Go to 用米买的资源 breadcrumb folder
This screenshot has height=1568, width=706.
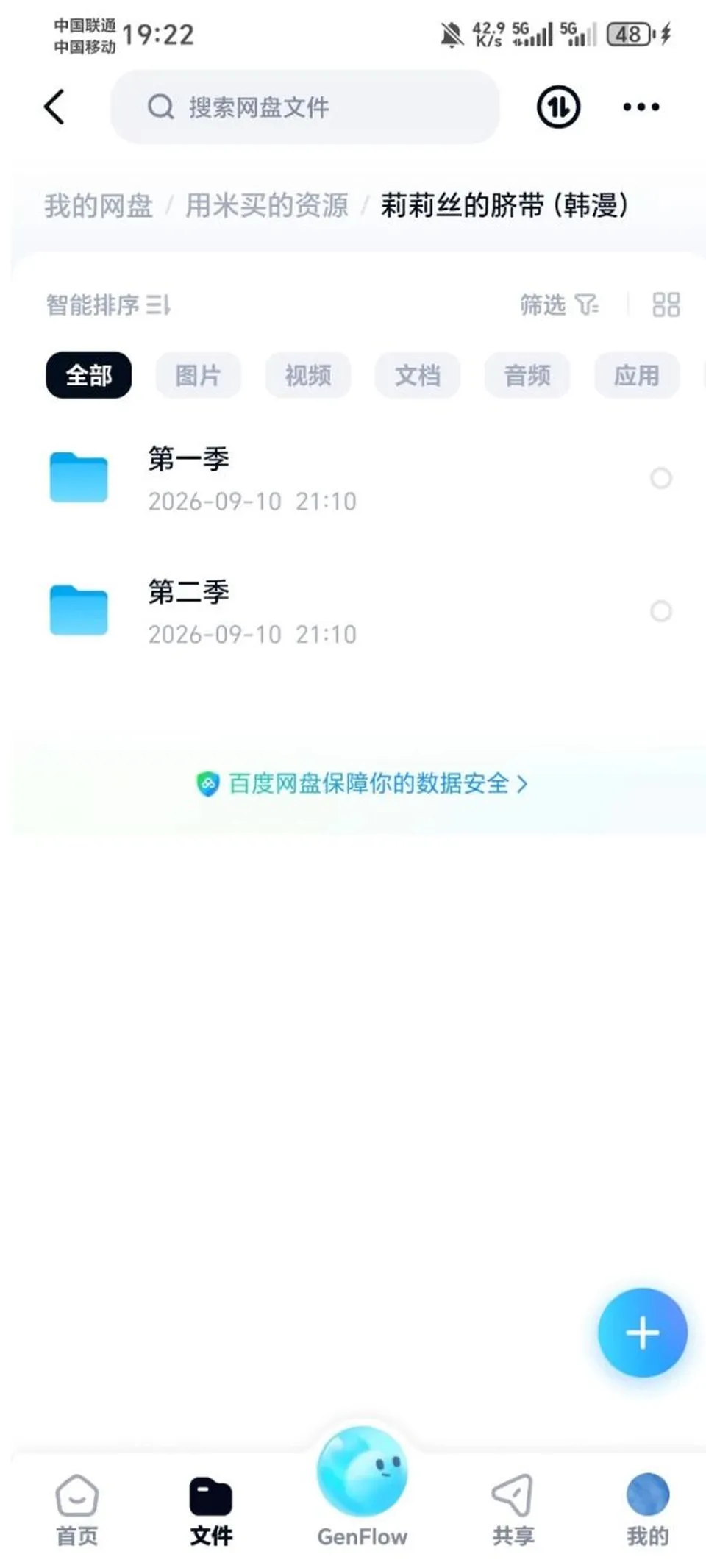(x=266, y=205)
